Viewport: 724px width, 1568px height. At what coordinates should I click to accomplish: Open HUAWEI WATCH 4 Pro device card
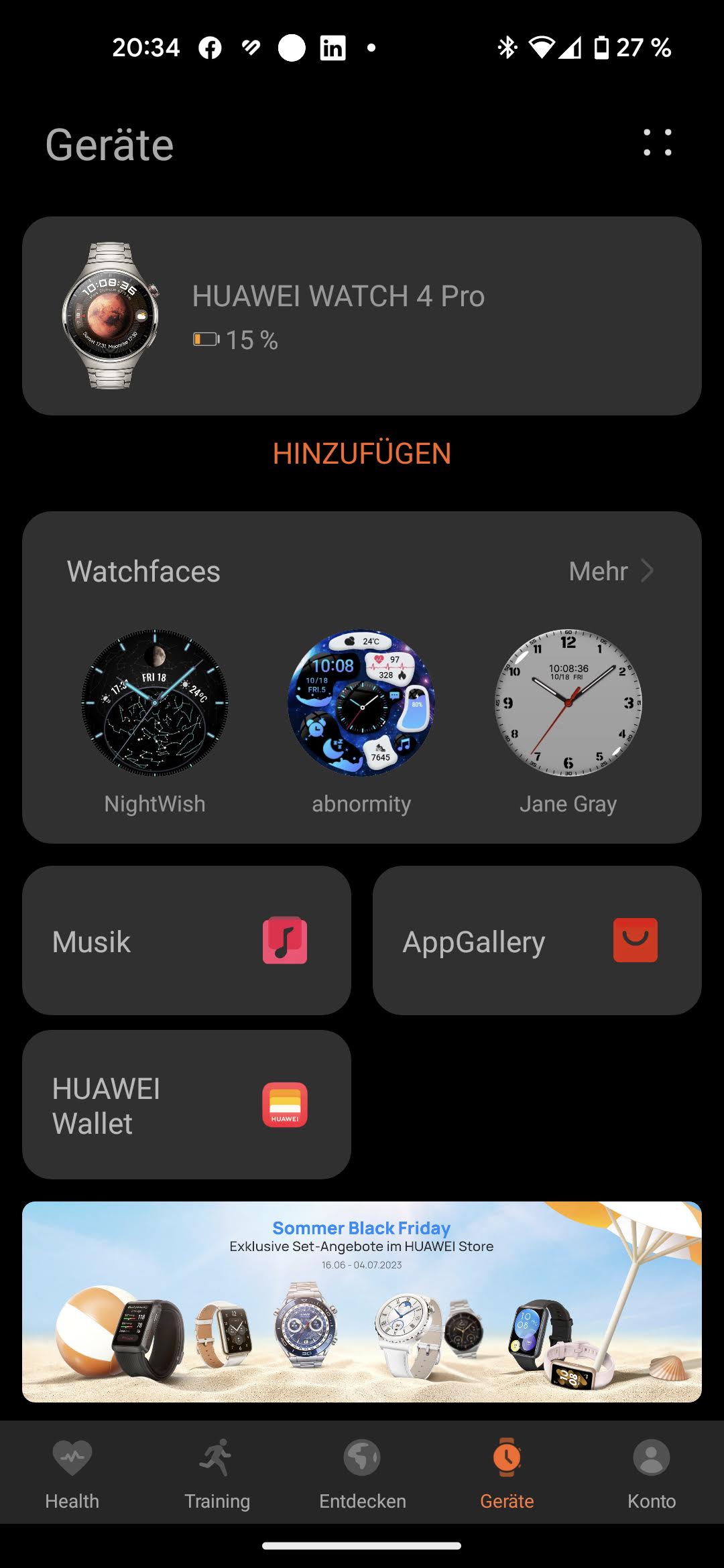[x=362, y=316]
